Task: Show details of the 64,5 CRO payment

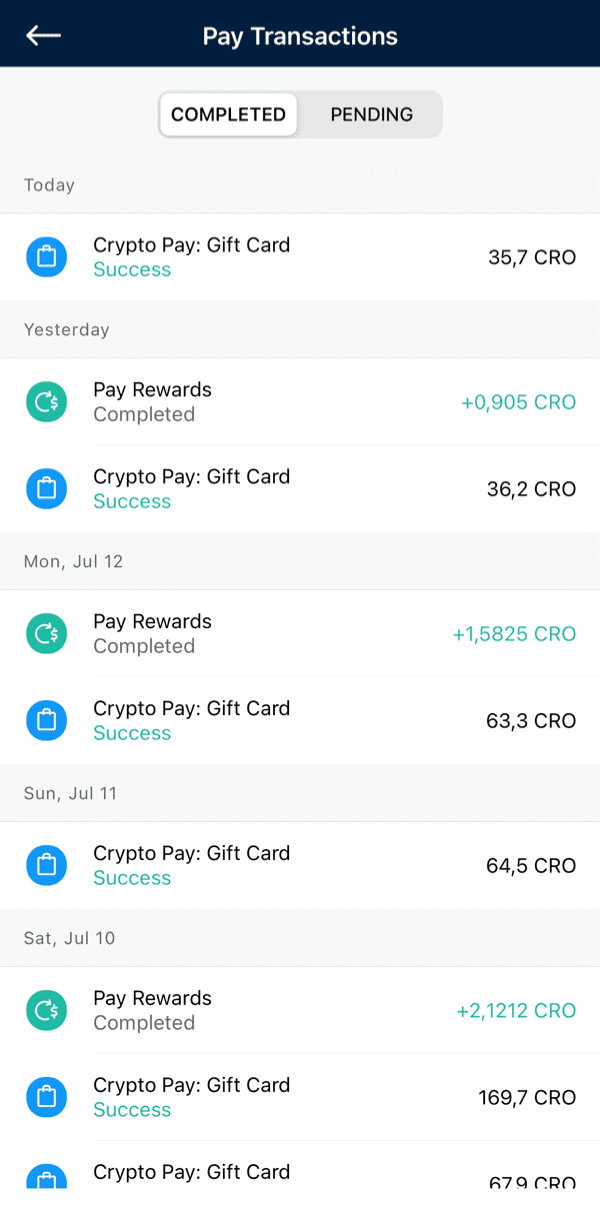Action: tap(300, 865)
